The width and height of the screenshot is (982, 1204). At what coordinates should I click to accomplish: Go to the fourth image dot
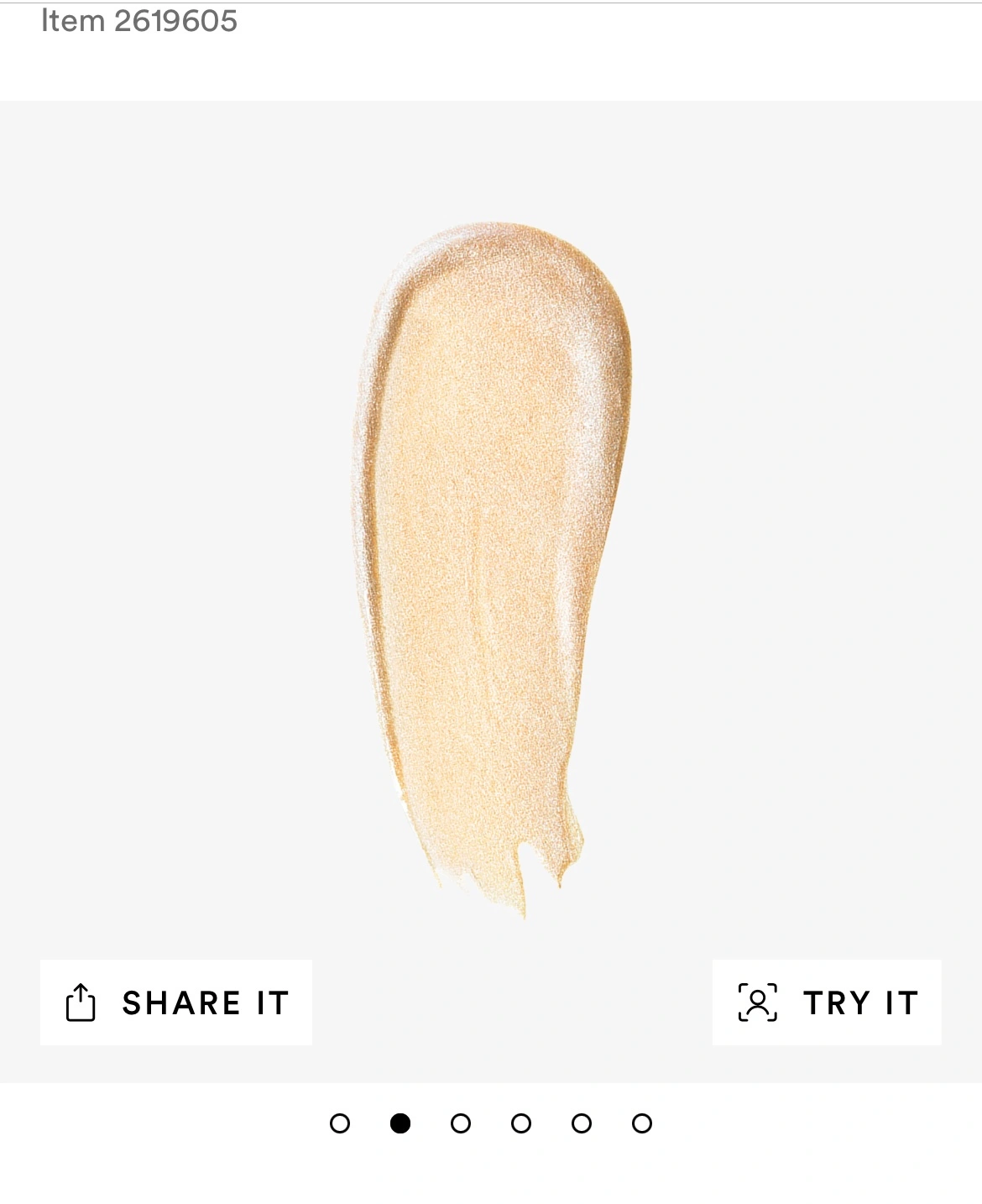(x=521, y=1123)
